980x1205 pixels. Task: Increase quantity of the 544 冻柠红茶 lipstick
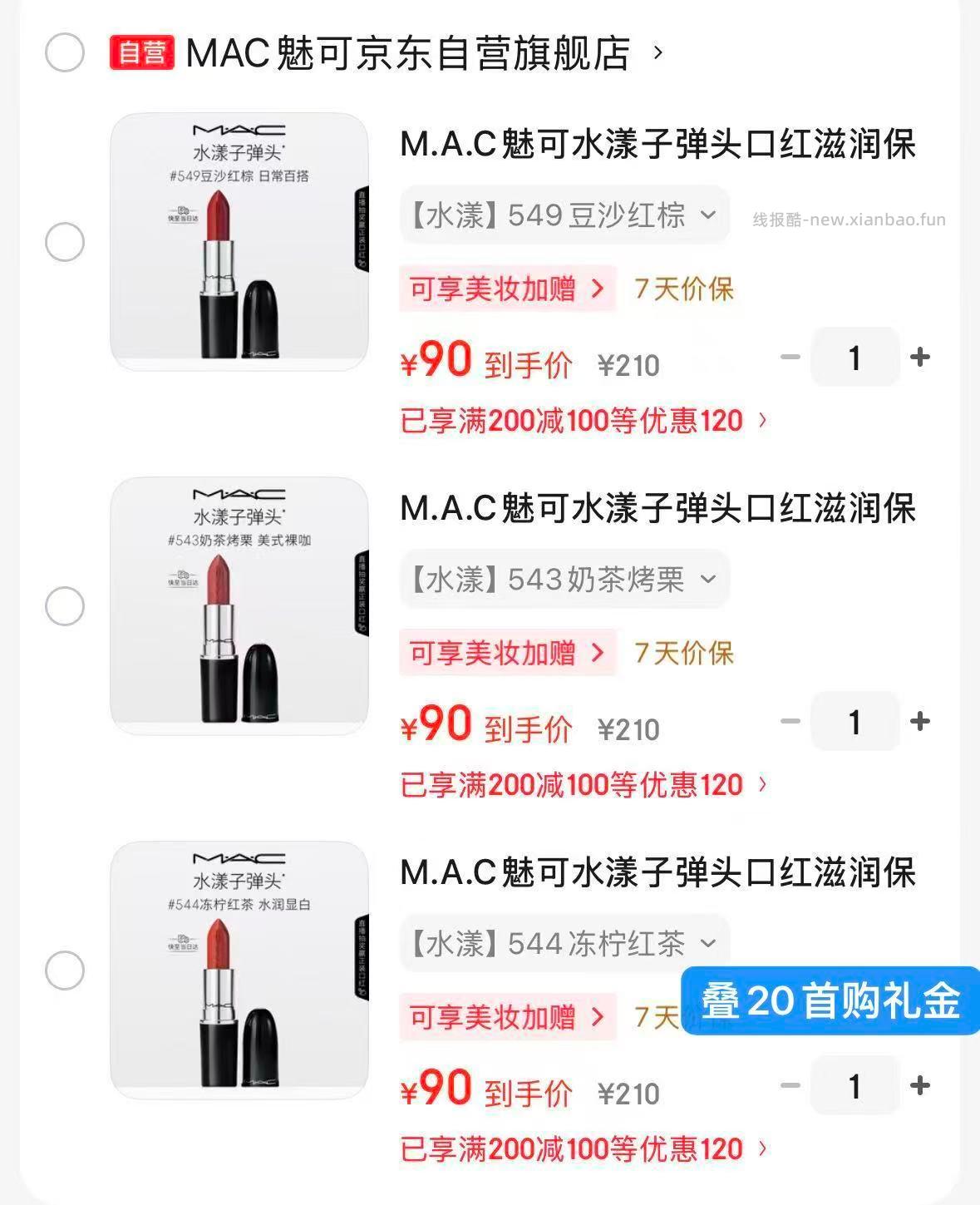coord(920,1084)
